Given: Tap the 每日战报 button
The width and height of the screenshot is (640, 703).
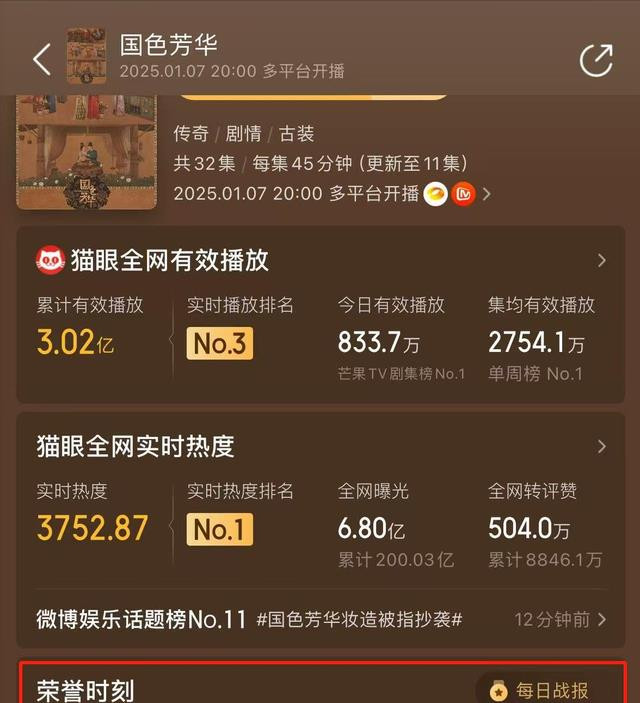Looking at the screenshot, I should click(x=540, y=690).
